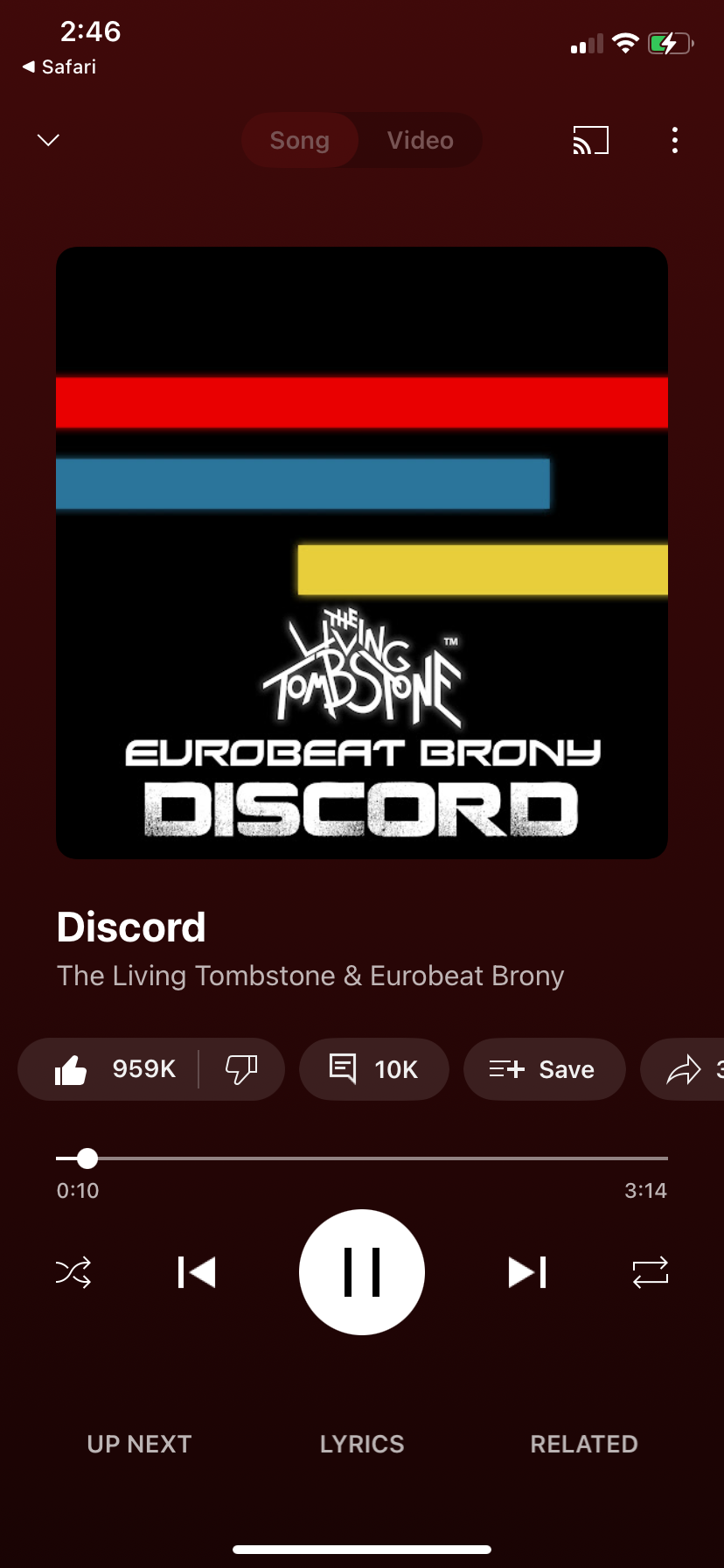This screenshot has width=724, height=1568.
Task: Return to Safari from status bar
Action: (59, 66)
